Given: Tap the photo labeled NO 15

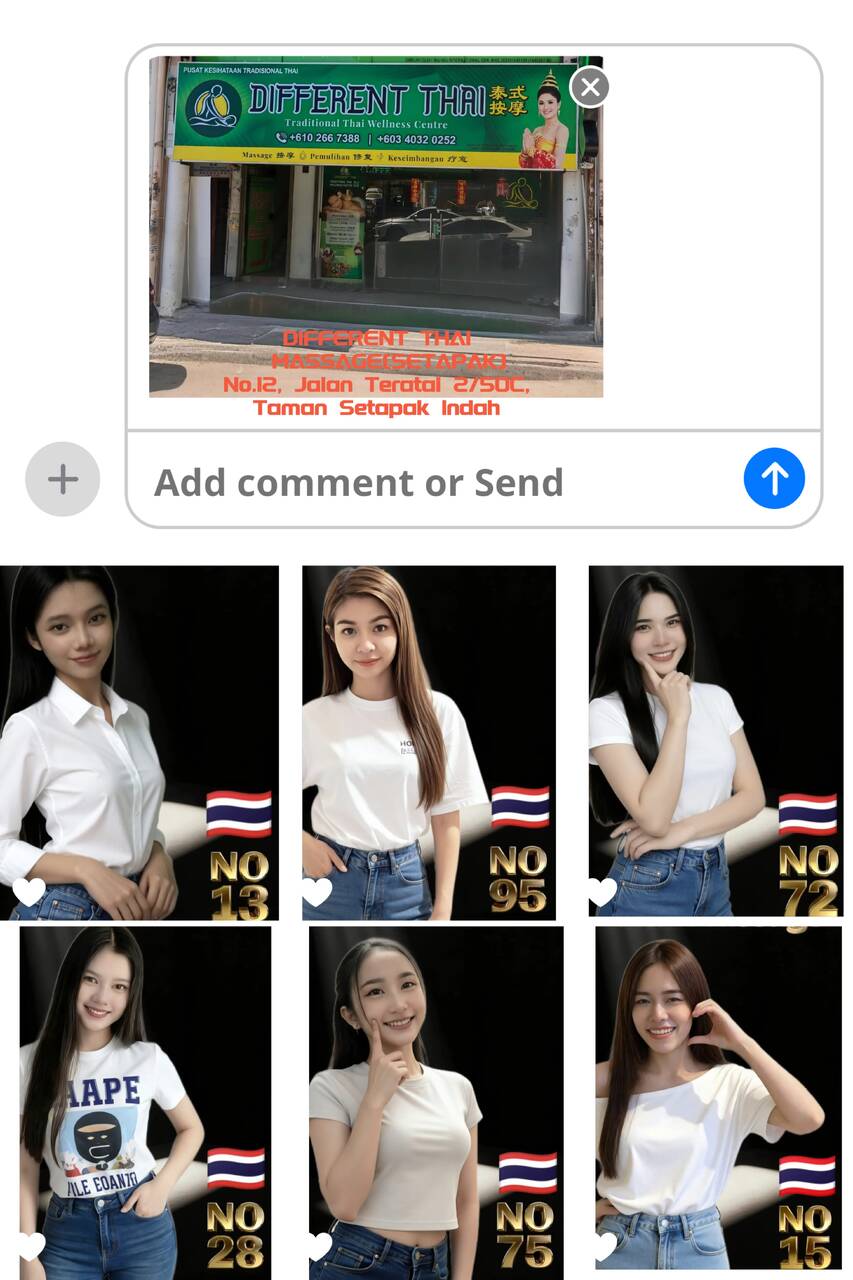Looking at the screenshot, I should (718, 1100).
